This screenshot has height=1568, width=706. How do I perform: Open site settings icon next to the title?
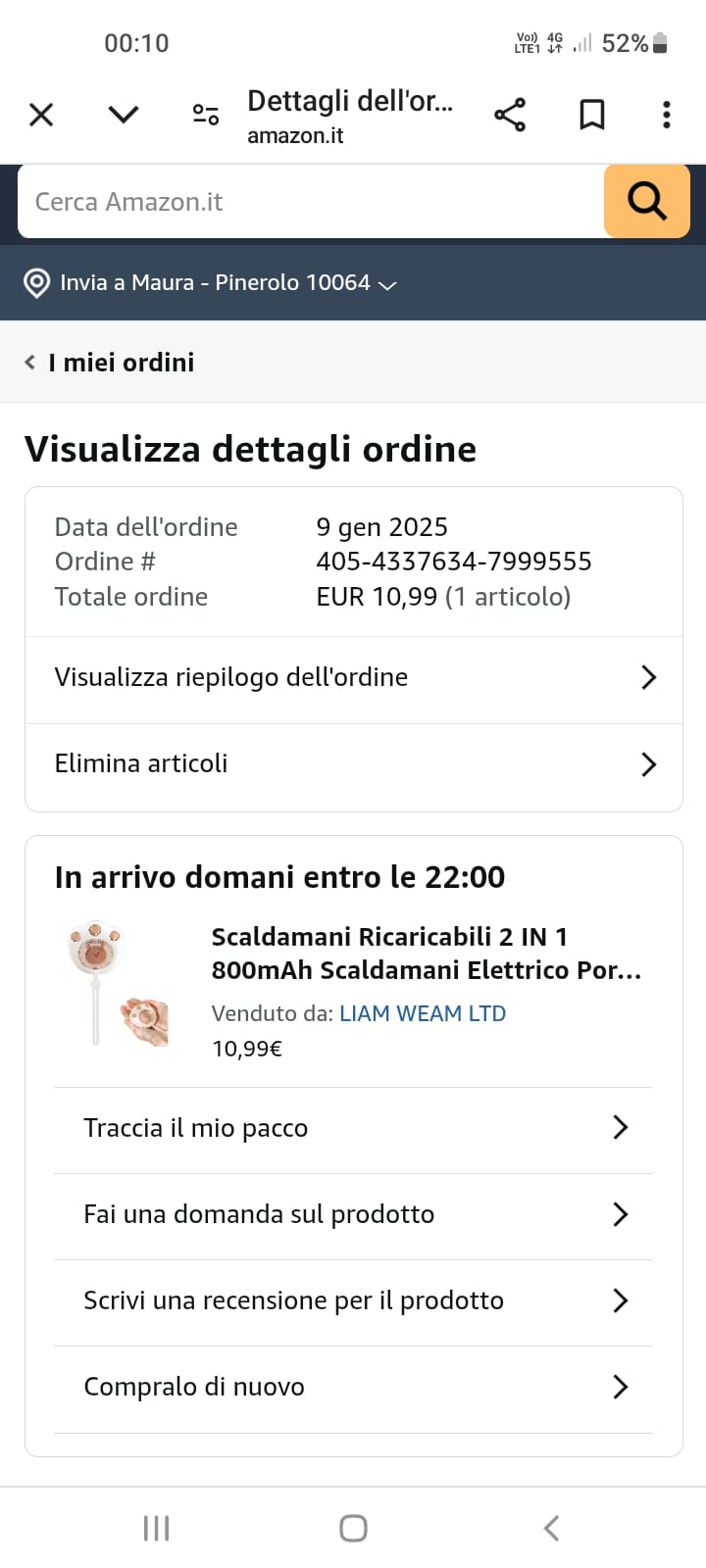point(205,115)
